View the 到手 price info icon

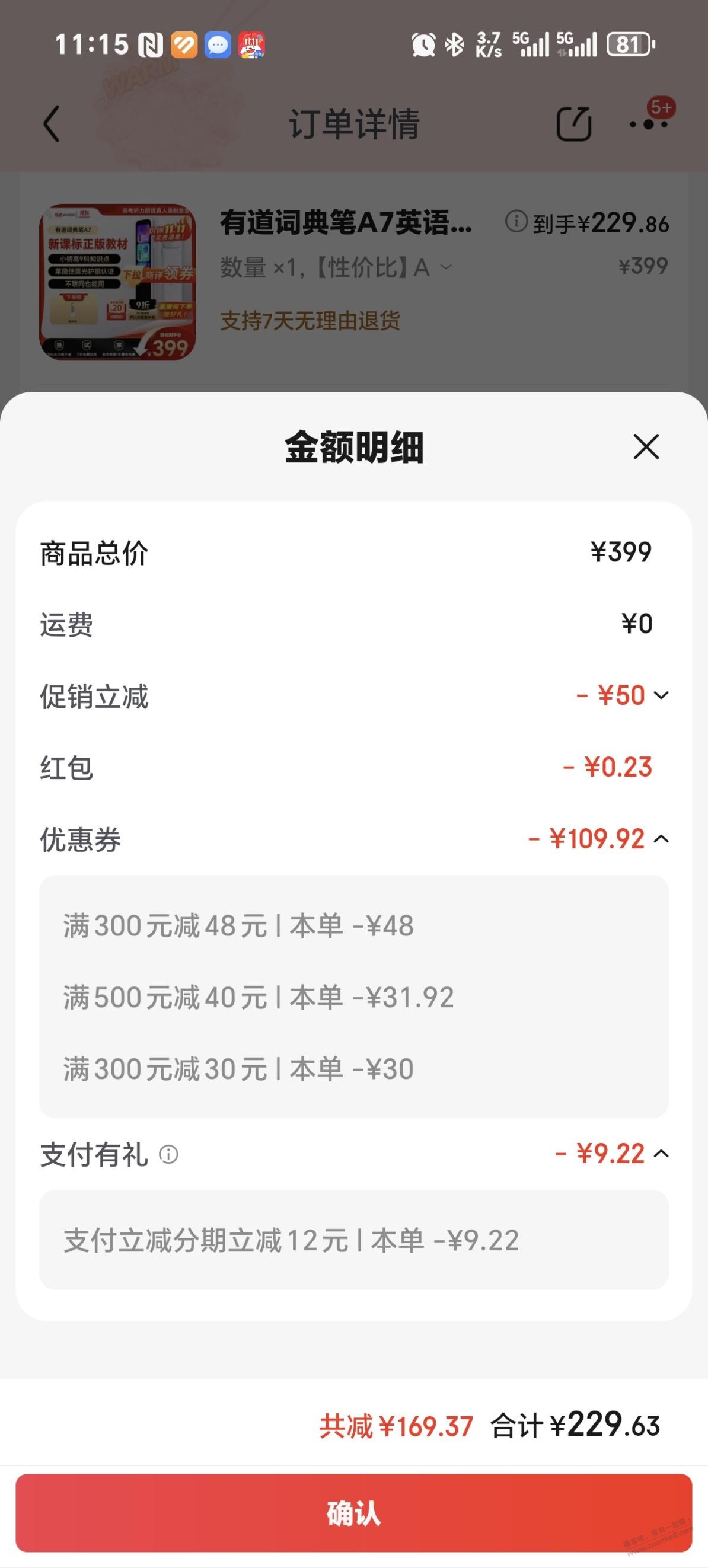pos(516,222)
